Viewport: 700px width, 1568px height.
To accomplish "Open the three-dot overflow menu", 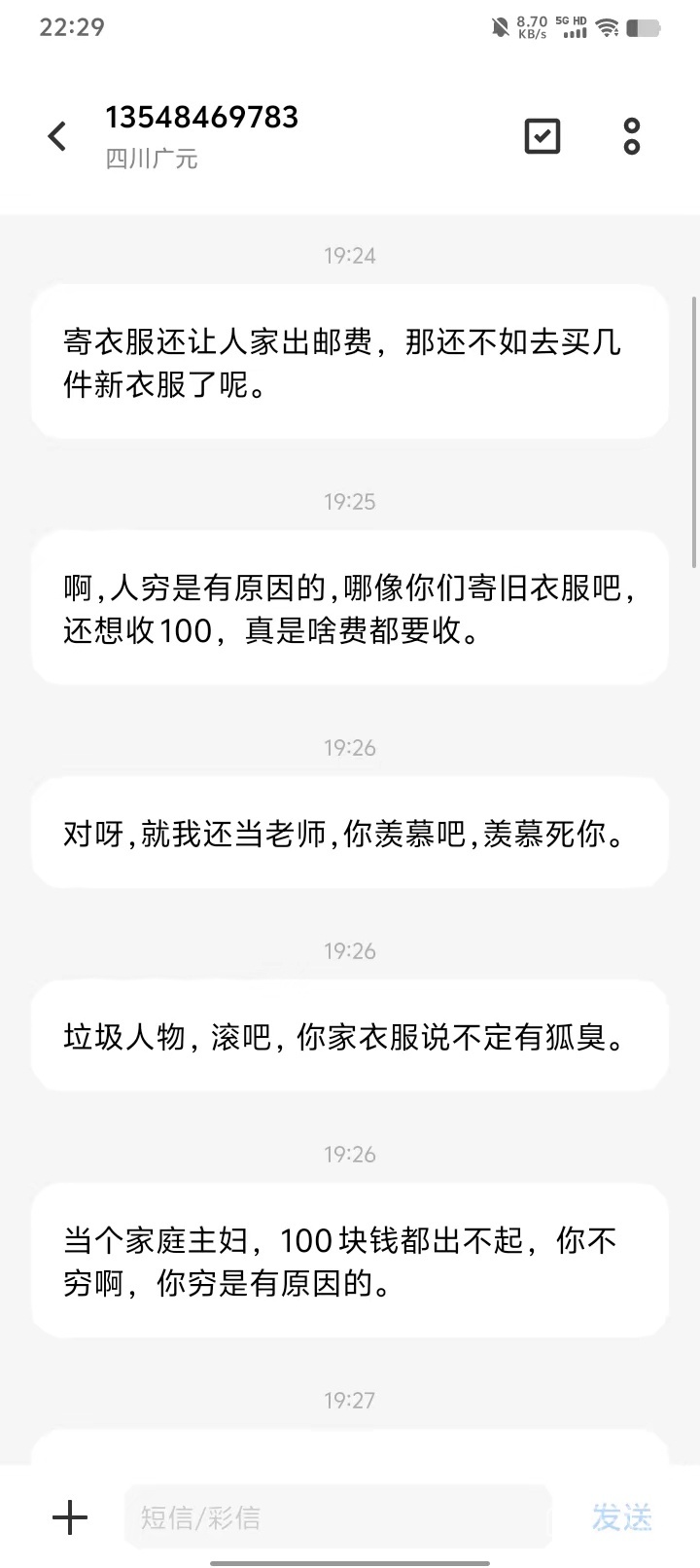I will pyautogui.click(x=632, y=136).
